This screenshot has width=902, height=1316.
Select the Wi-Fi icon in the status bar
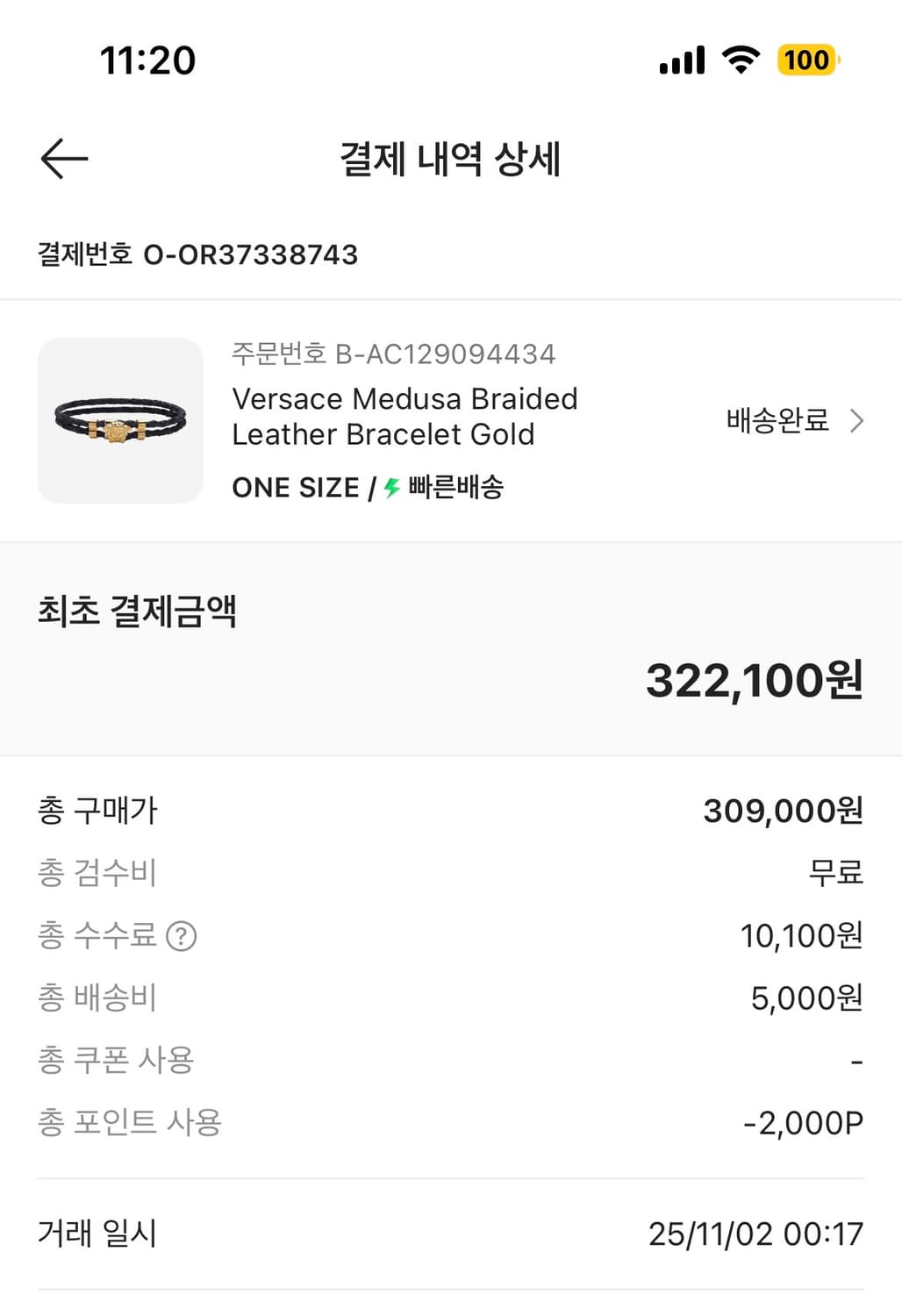point(741,60)
